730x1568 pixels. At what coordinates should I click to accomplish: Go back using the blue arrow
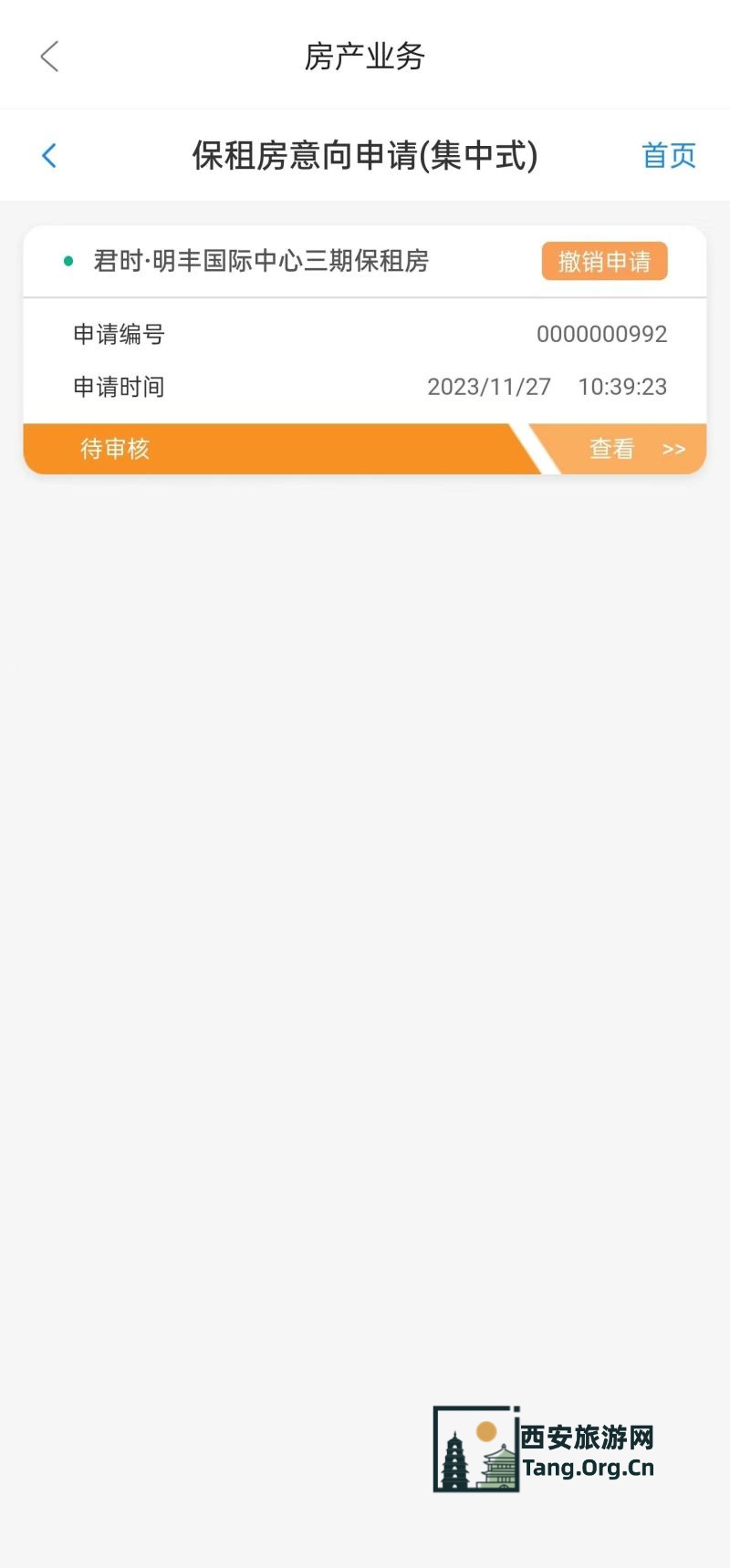coord(50,156)
